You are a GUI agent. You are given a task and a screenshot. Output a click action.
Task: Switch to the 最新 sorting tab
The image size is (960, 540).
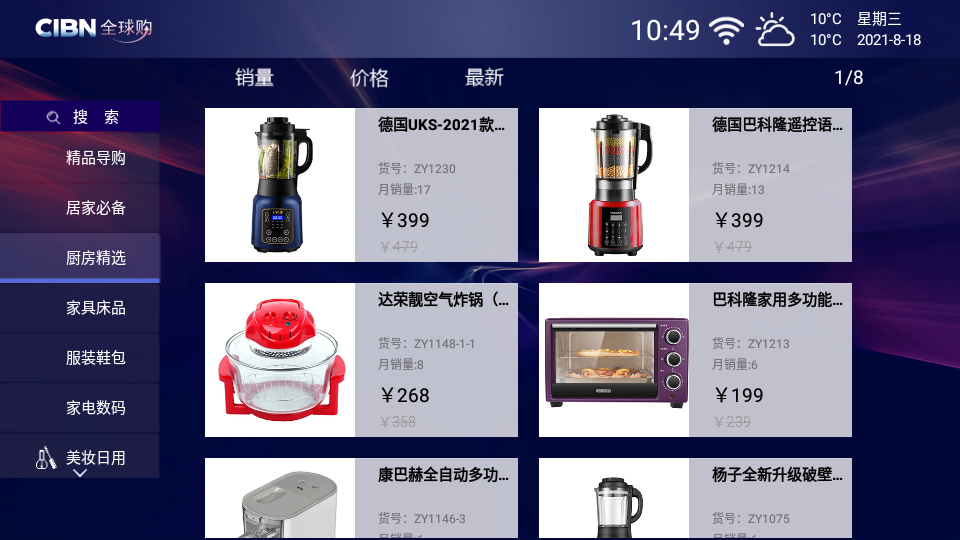484,78
